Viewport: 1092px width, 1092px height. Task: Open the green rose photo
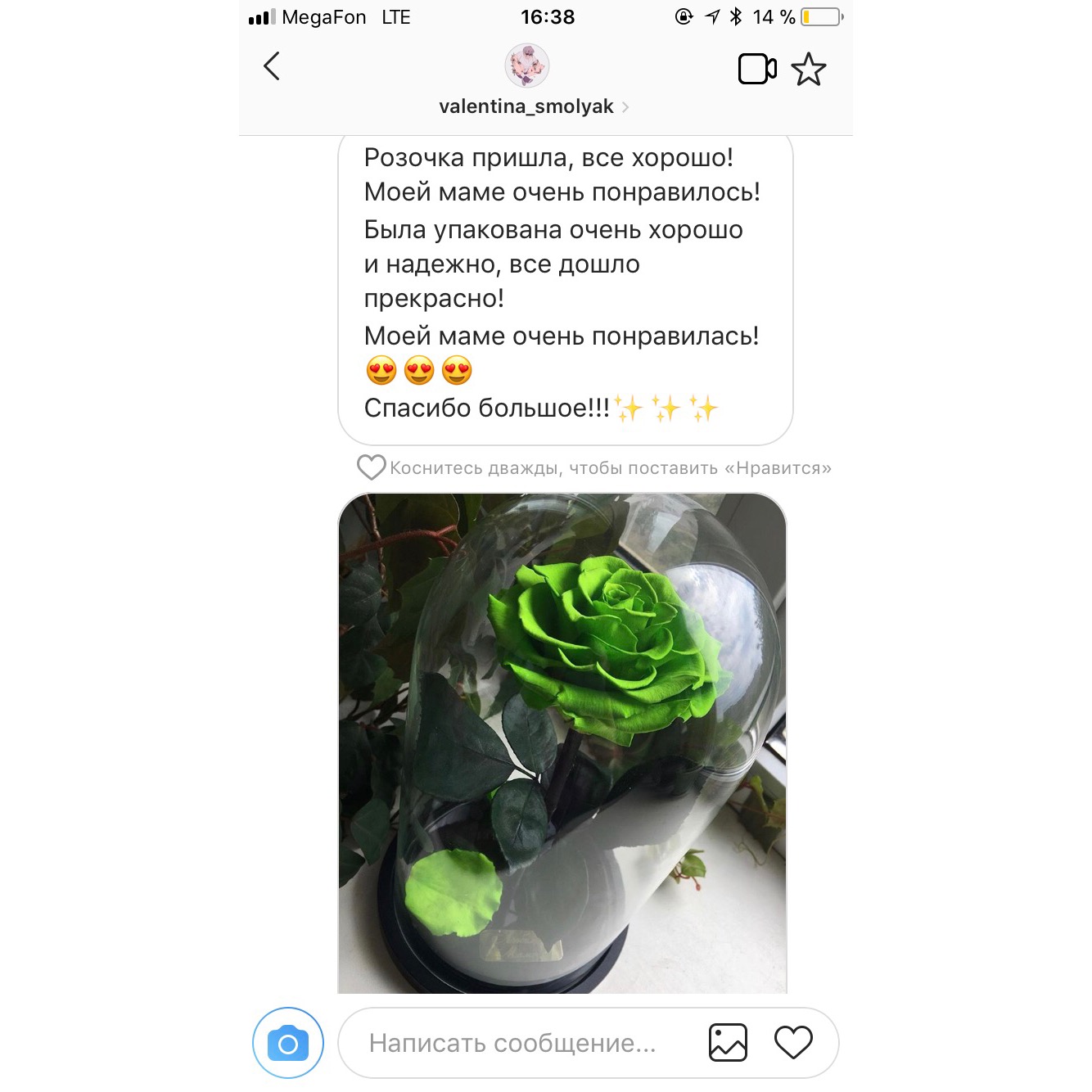pyautogui.click(x=562, y=742)
